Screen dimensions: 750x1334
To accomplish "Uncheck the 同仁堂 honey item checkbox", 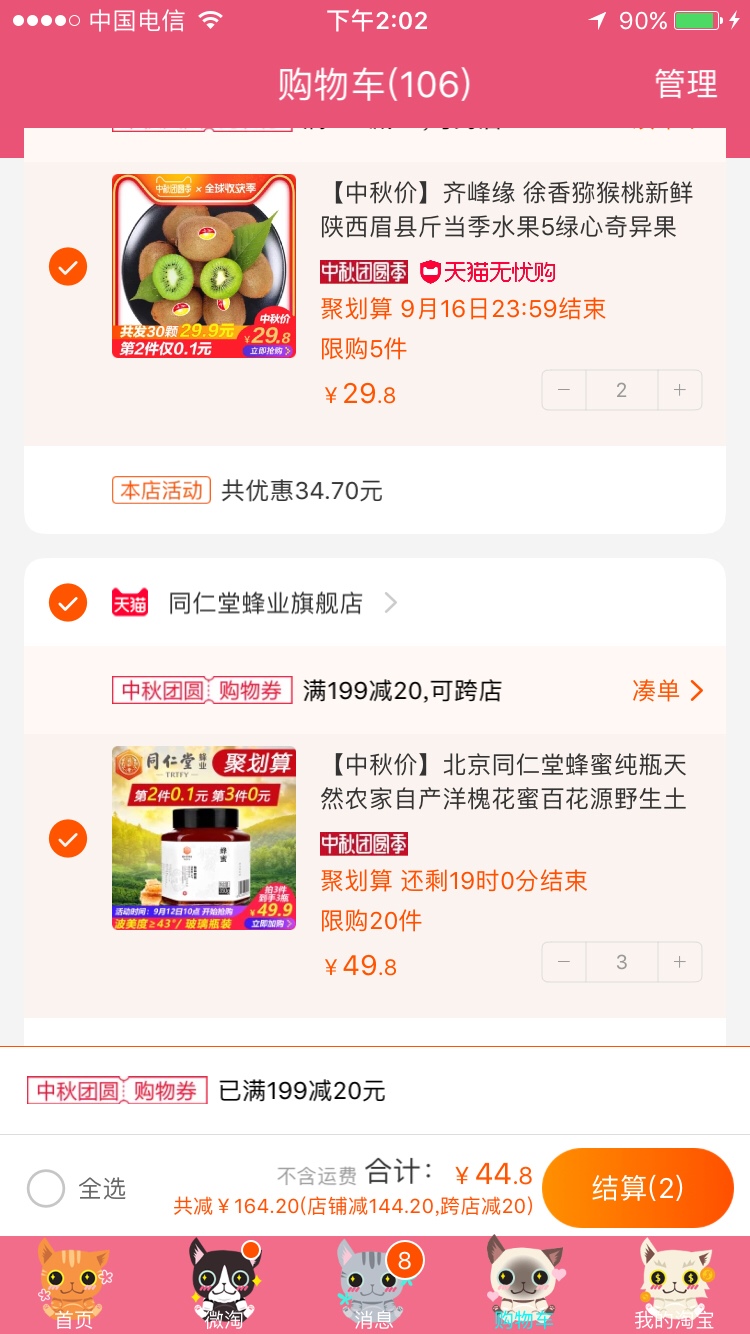I will click(68, 839).
